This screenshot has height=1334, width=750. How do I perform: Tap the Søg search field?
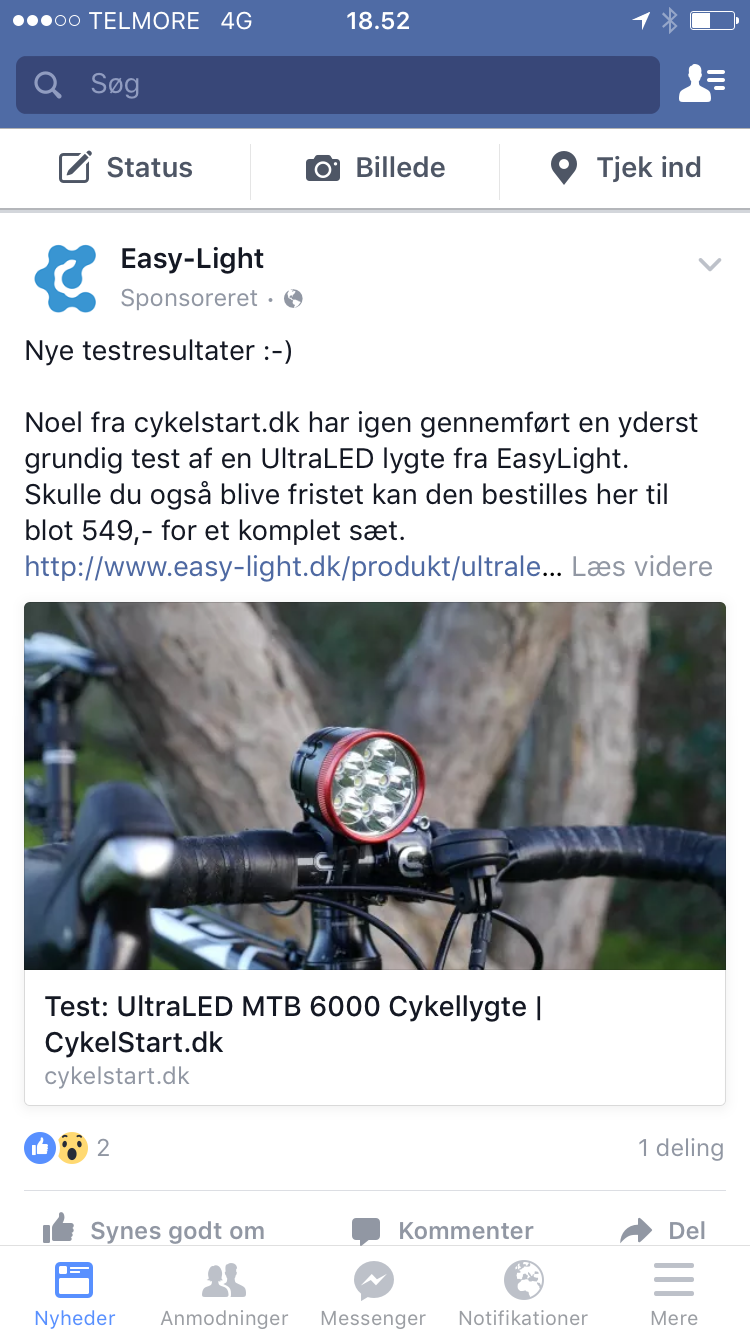[x=338, y=85]
